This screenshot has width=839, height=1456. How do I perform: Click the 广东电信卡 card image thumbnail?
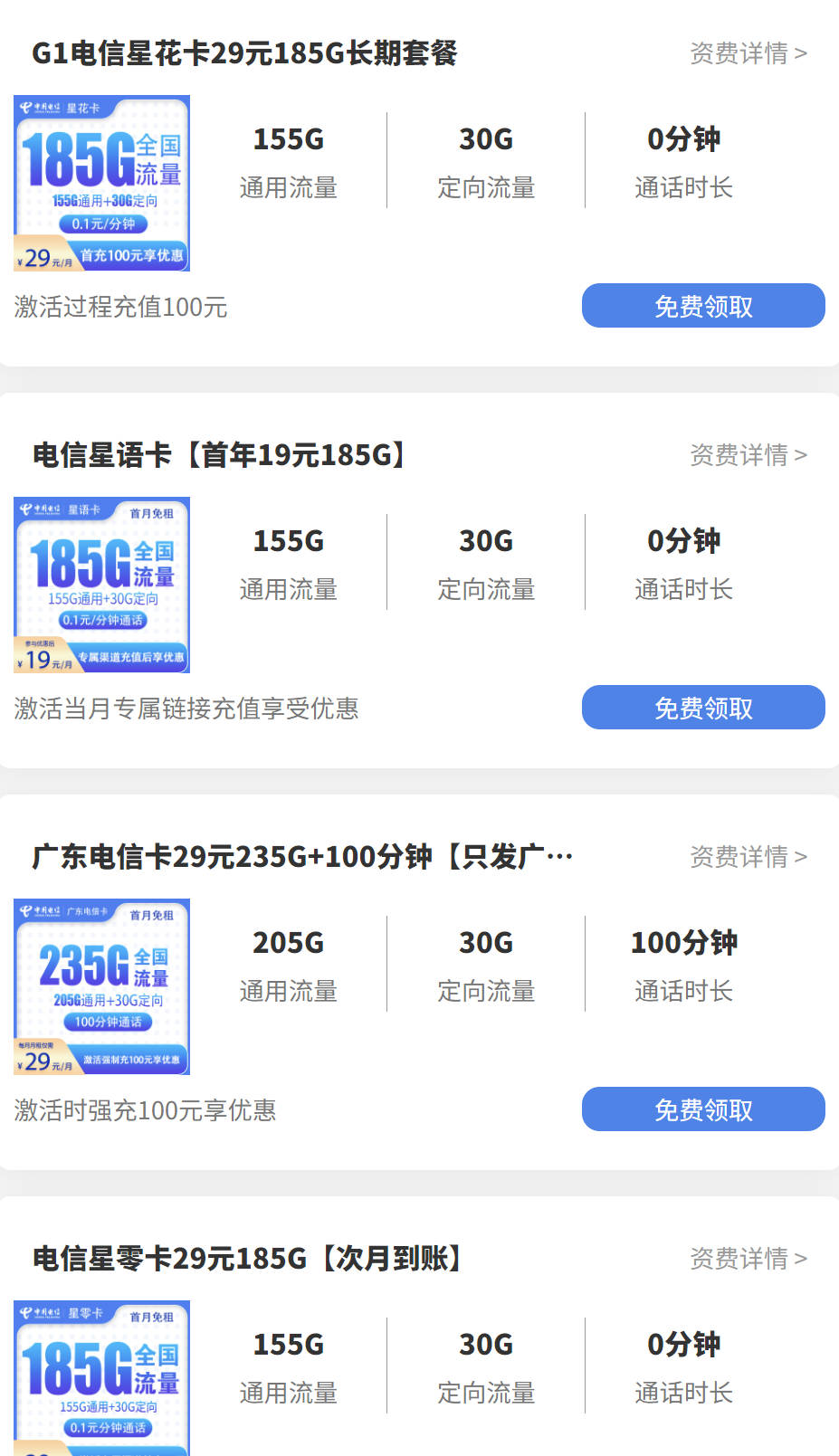pyautogui.click(x=101, y=986)
